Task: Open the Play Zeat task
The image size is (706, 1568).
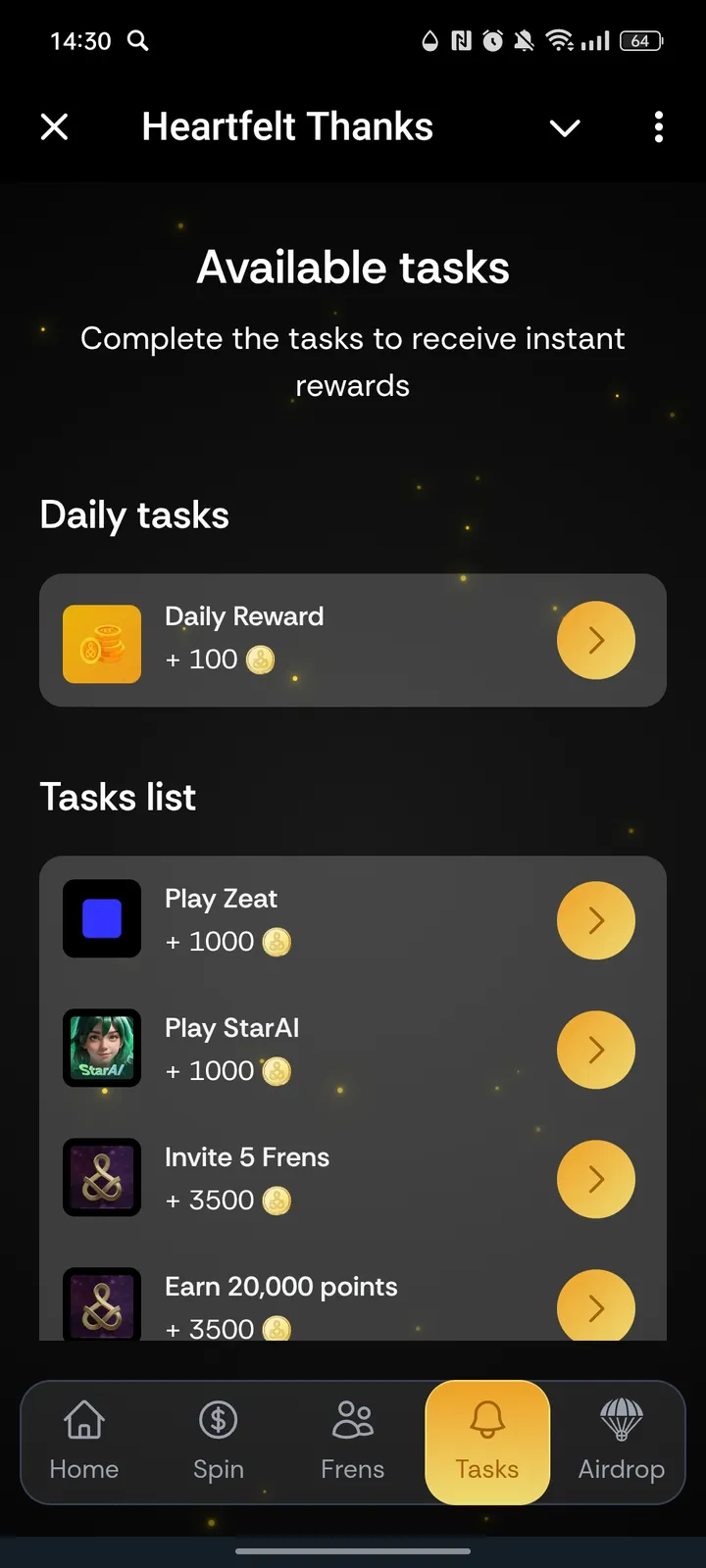Action: click(x=595, y=920)
